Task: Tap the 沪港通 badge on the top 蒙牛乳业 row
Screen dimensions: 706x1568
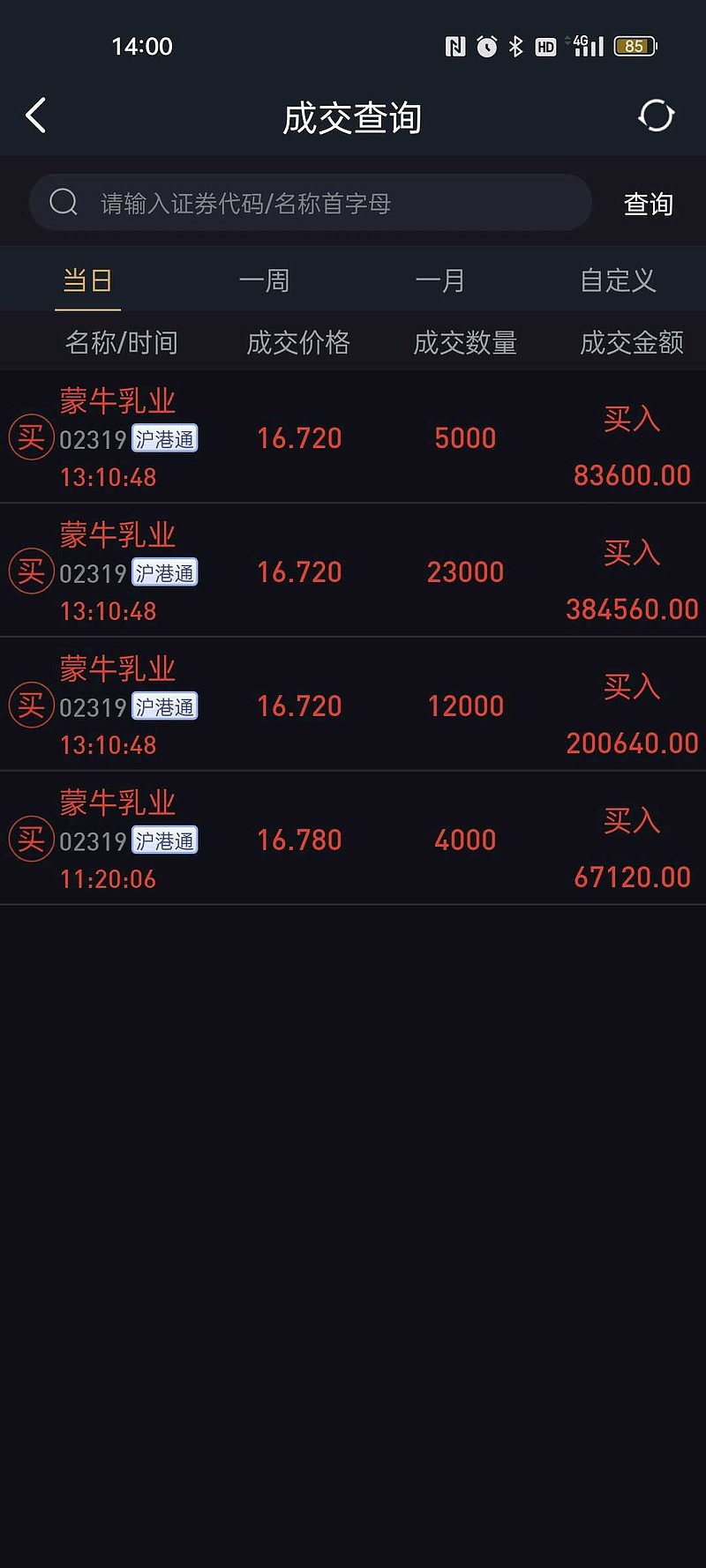Action: point(164,438)
